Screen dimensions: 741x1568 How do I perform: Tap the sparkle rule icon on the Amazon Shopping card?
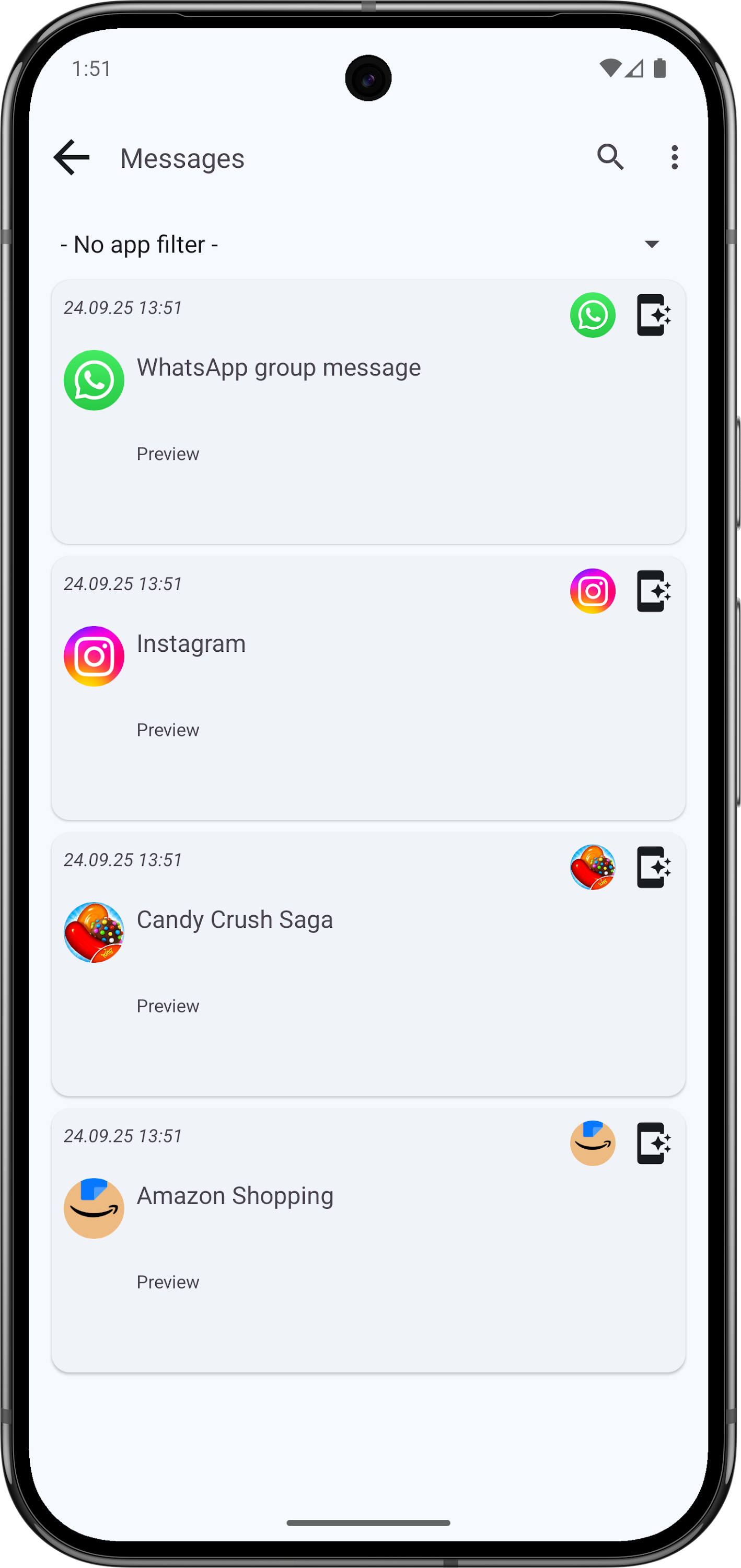click(x=653, y=1143)
